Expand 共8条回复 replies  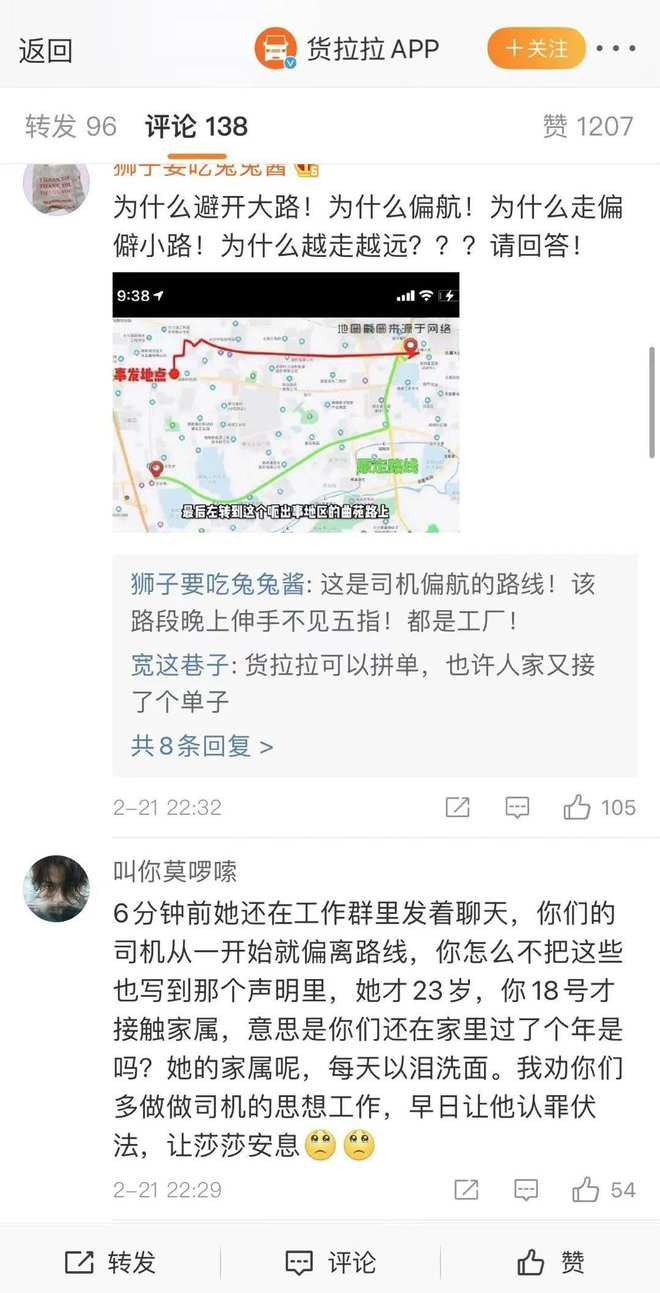(x=202, y=746)
